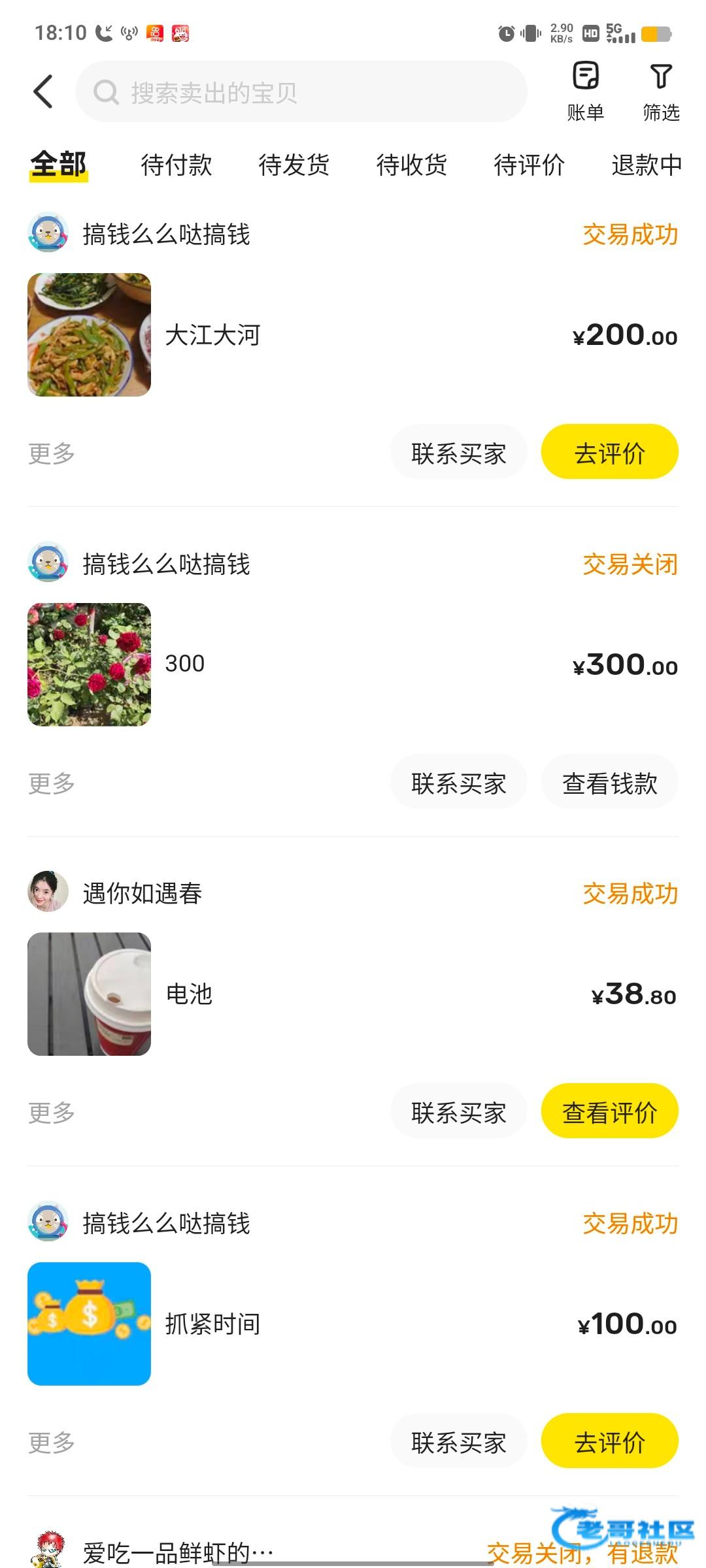This screenshot has width=706, height=1568.
Task: Switch to the 退款中 tab
Action: point(647,165)
